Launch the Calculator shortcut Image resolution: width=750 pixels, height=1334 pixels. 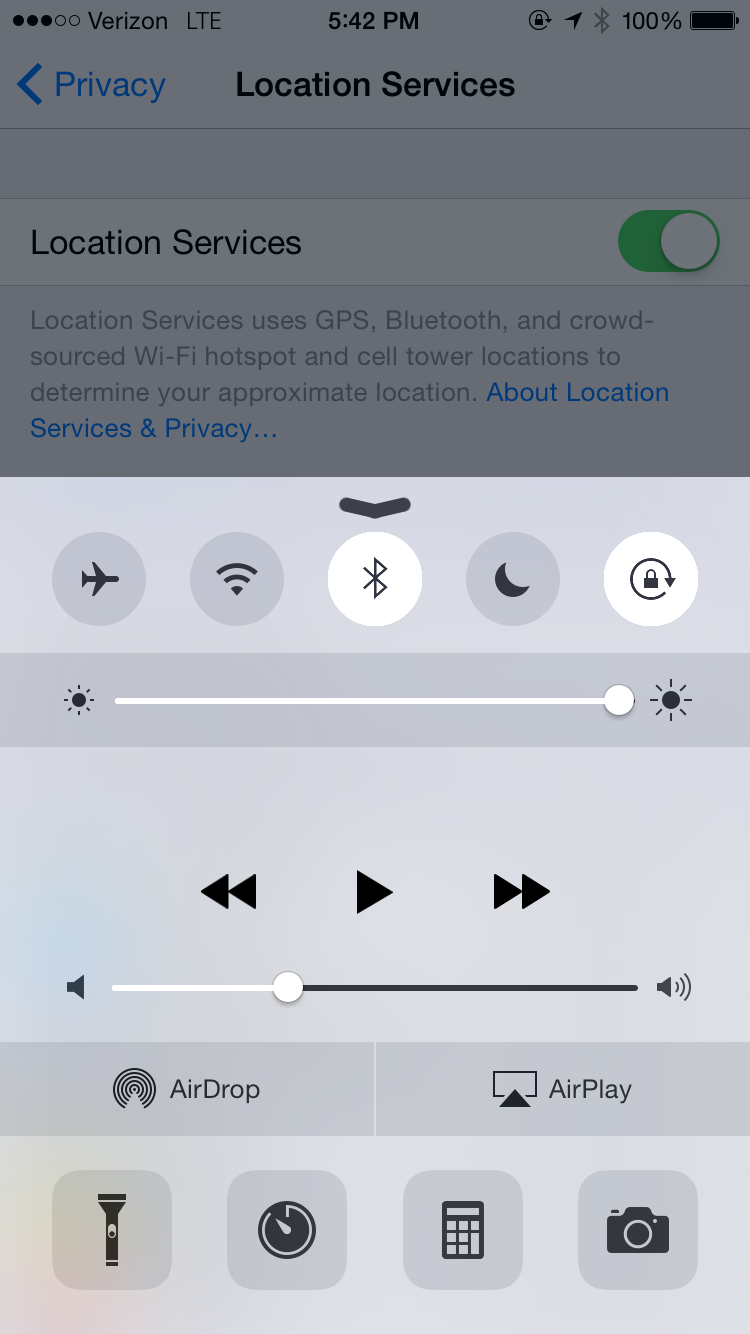pyautogui.click(x=463, y=1230)
